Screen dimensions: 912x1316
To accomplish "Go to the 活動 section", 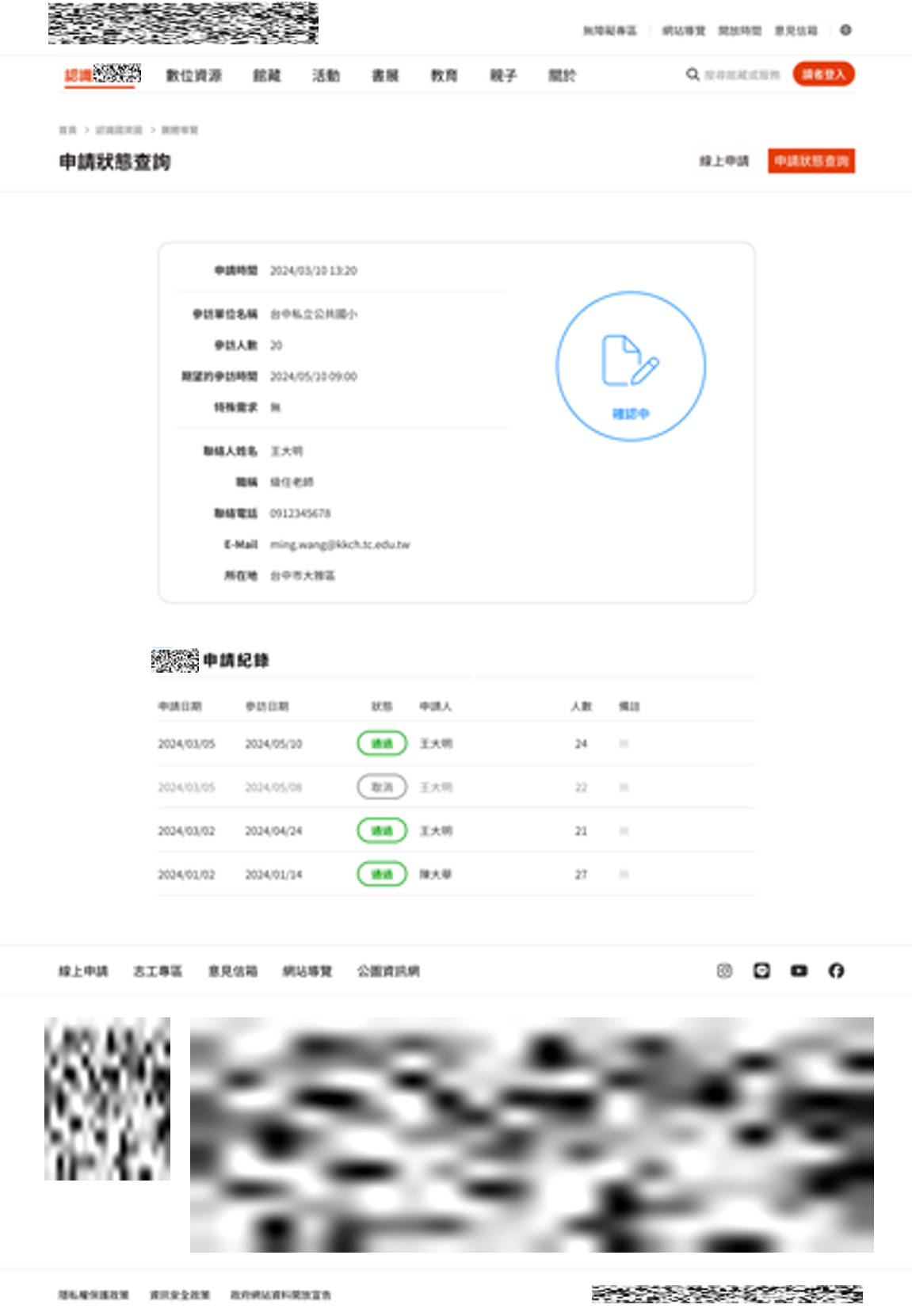I will (x=326, y=75).
